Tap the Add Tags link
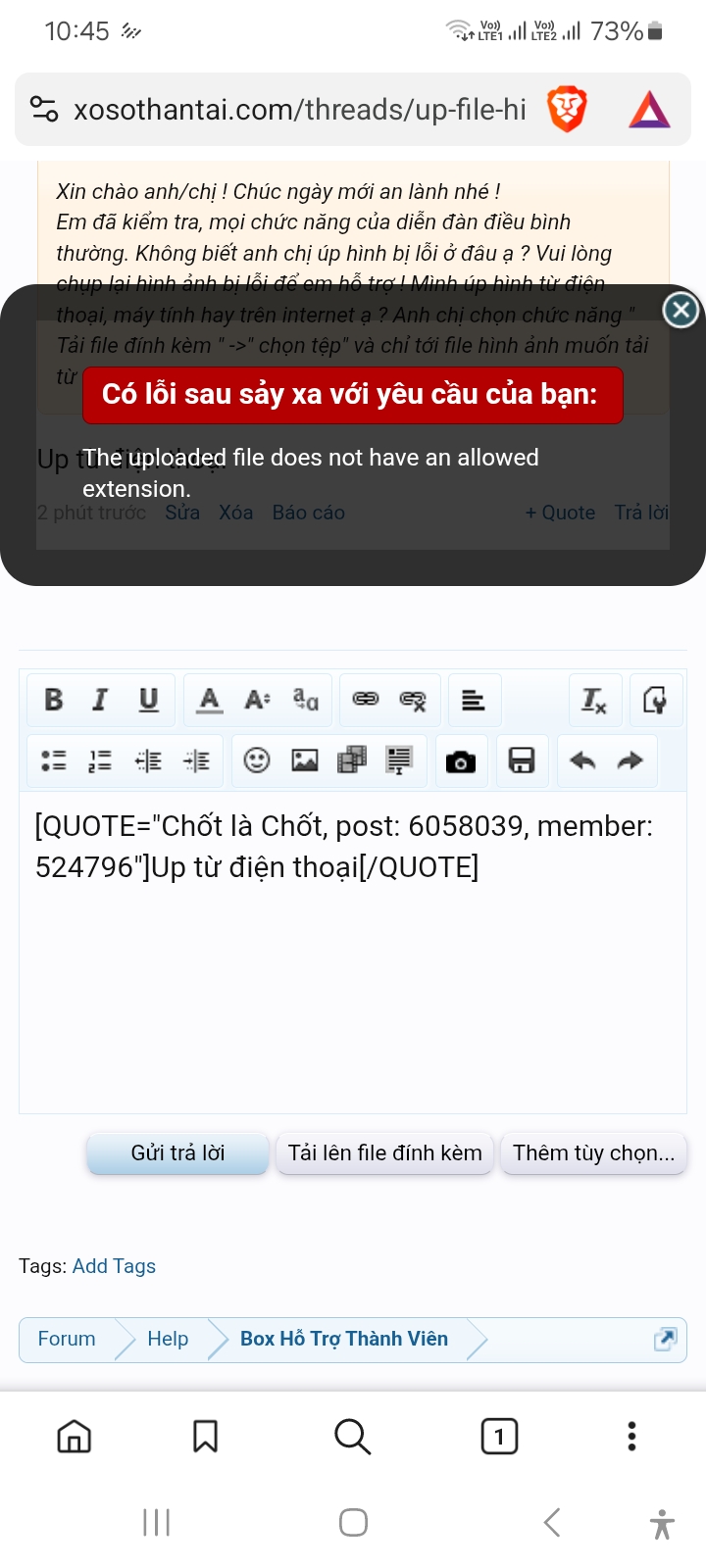 click(114, 1266)
